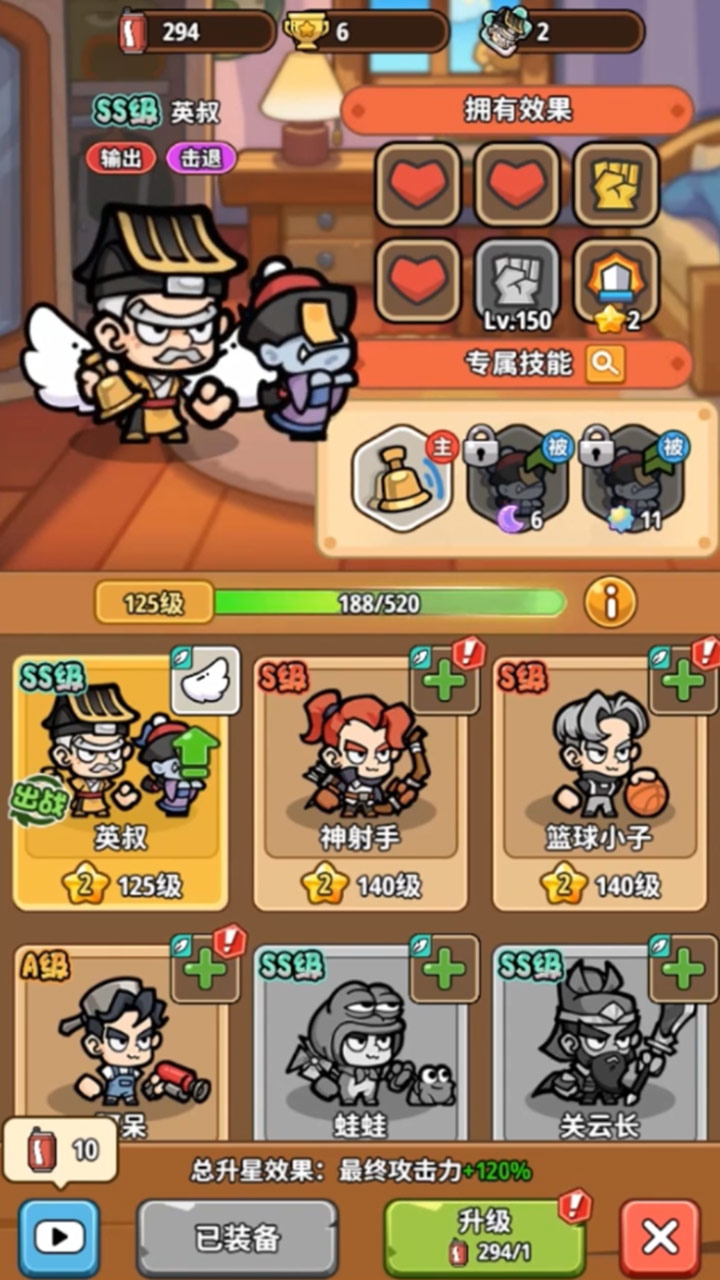The height and width of the screenshot is (1280, 720).
Task: Select the 神射手 hero card
Action: click(360, 780)
